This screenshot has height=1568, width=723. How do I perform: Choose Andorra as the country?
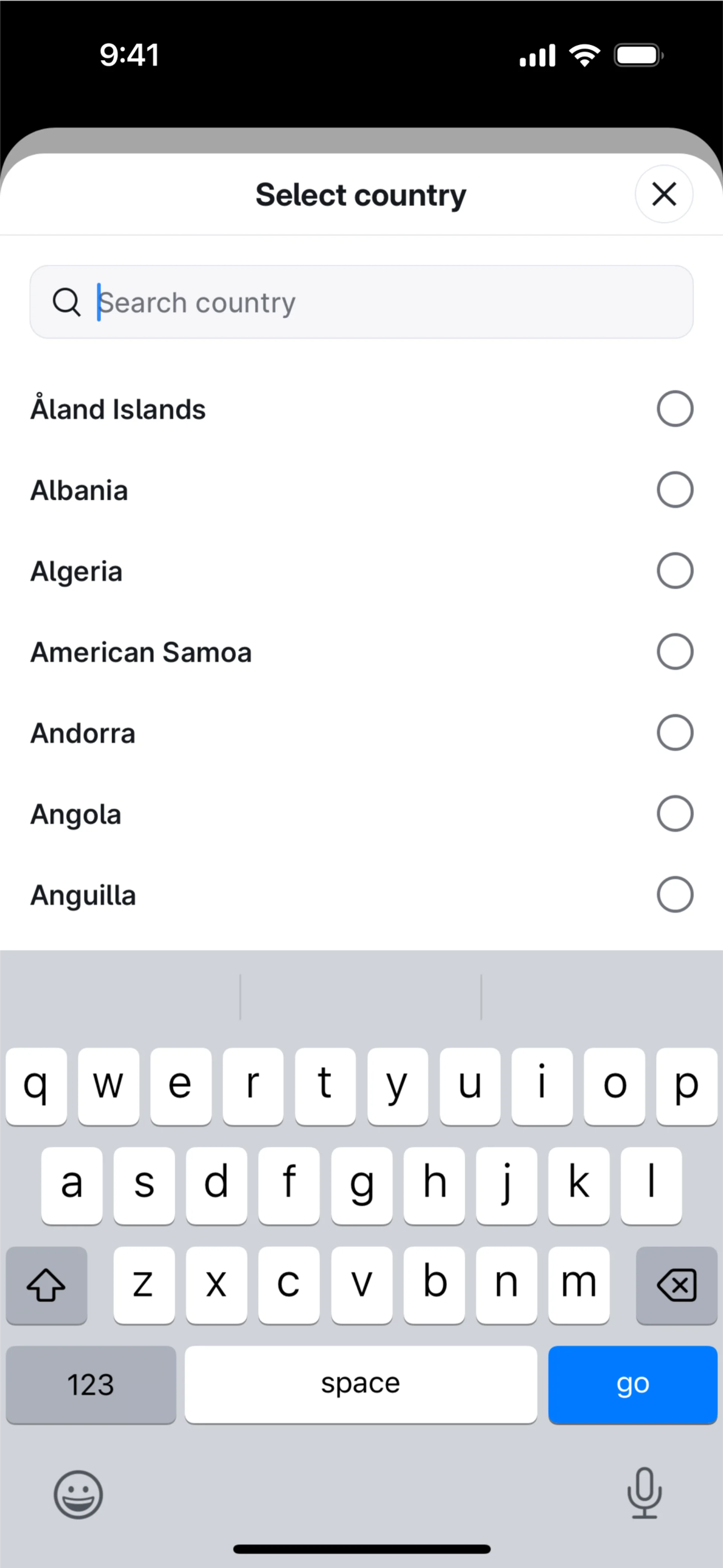tap(674, 732)
